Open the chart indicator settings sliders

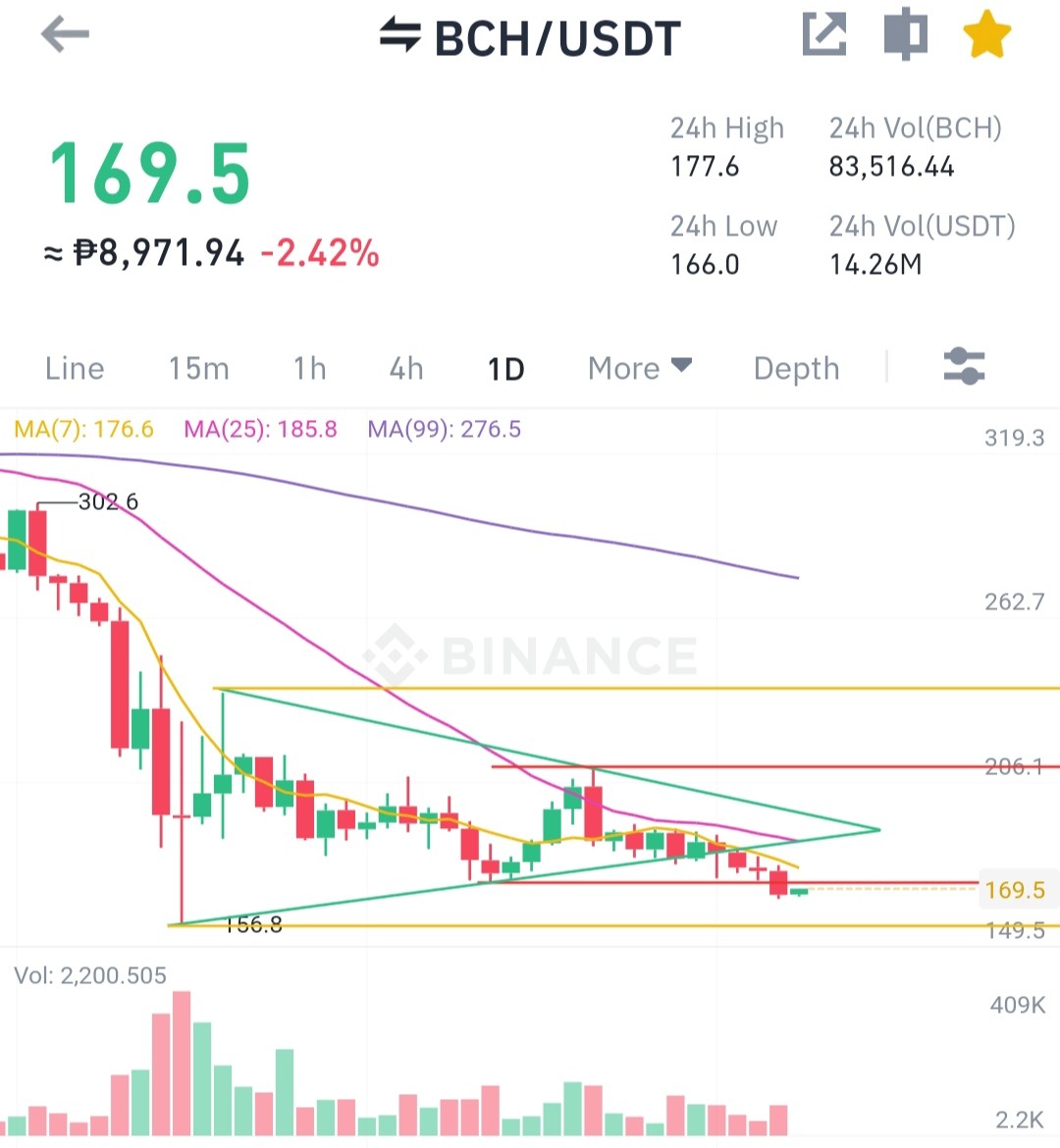(964, 367)
